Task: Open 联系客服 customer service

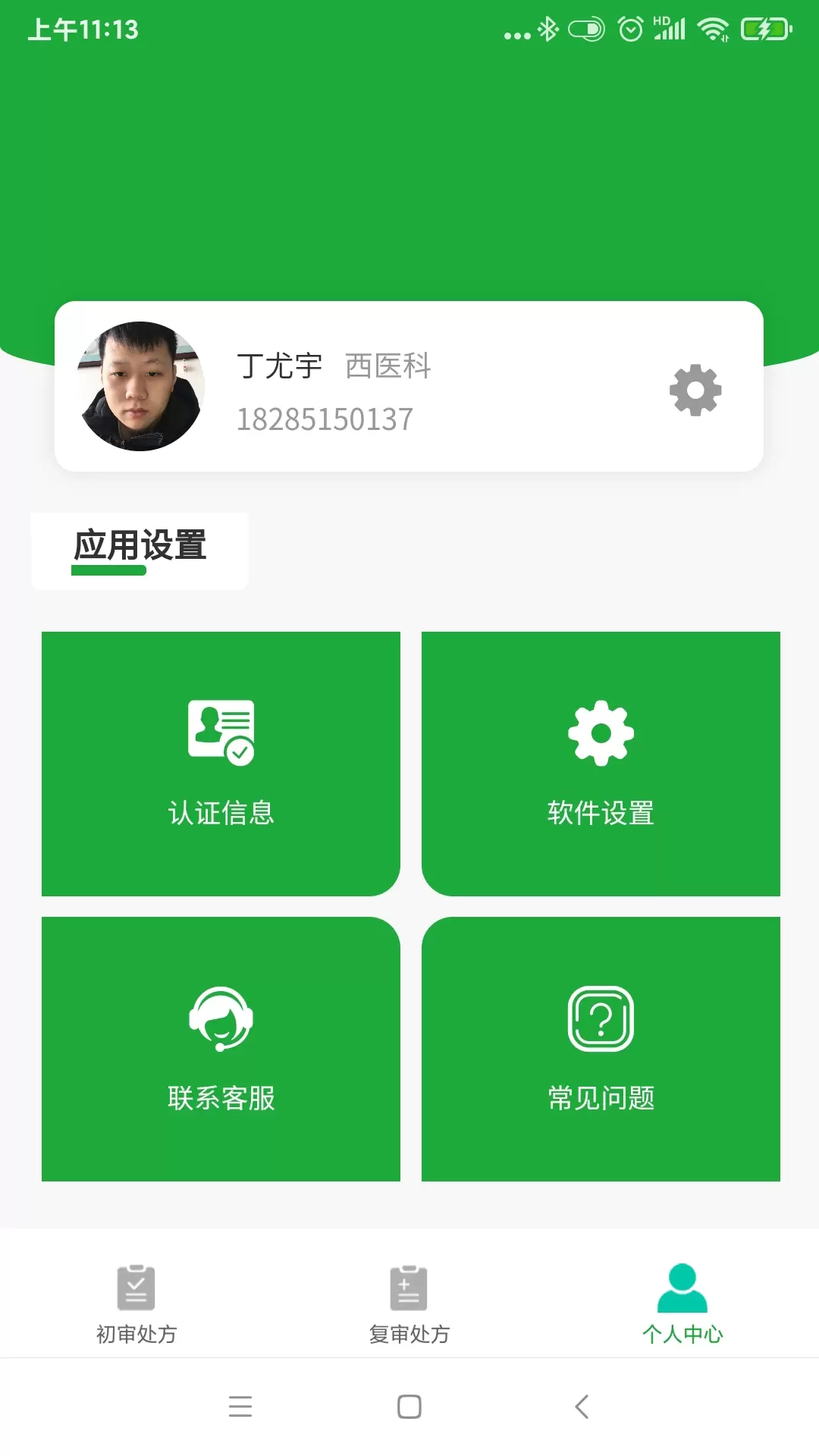Action: click(221, 1049)
